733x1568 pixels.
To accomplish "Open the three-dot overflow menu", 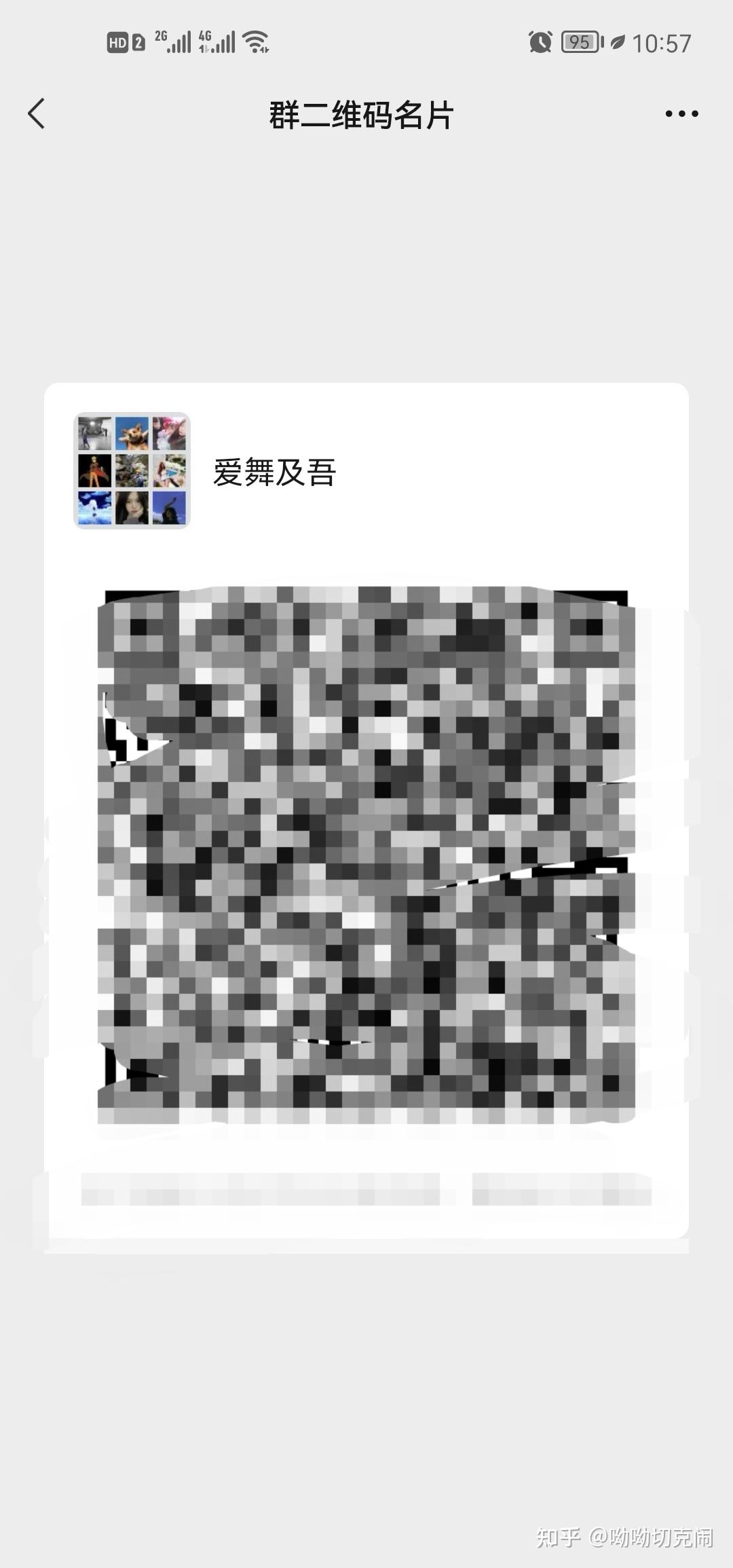I will [x=681, y=114].
